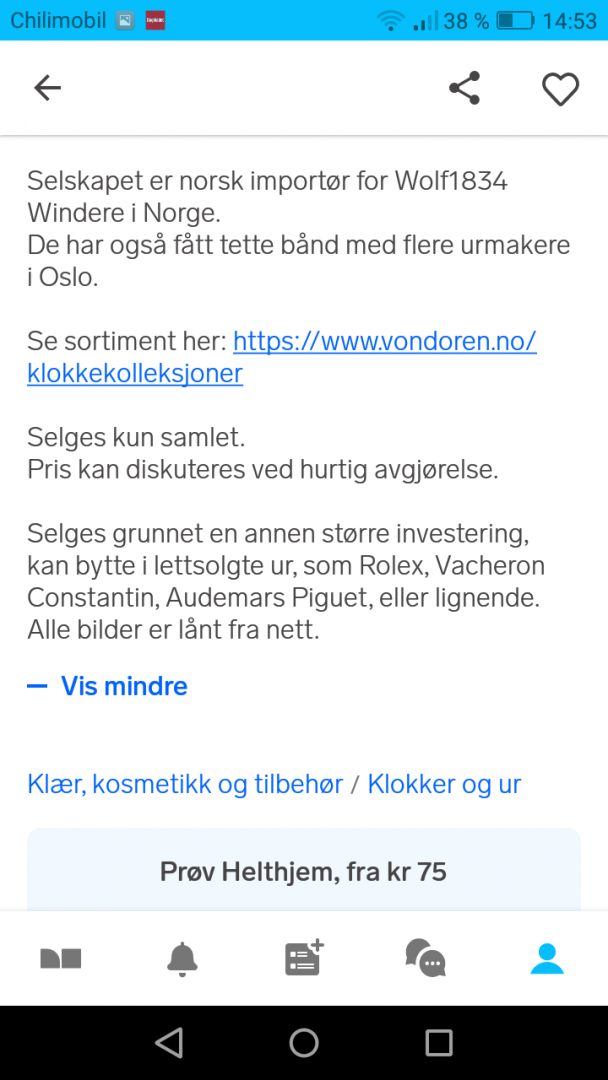Screen dimensions: 608x1080
Task: Share this listing
Action: click(x=464, y=88)
